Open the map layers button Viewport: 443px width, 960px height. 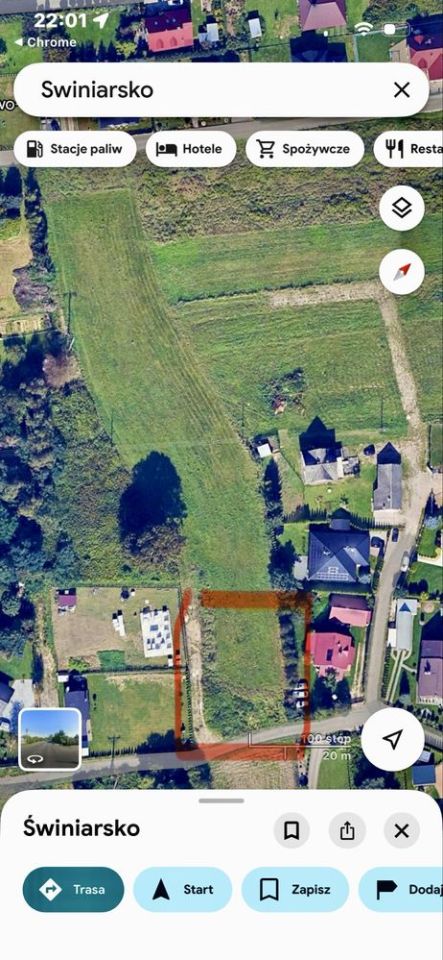402,208
